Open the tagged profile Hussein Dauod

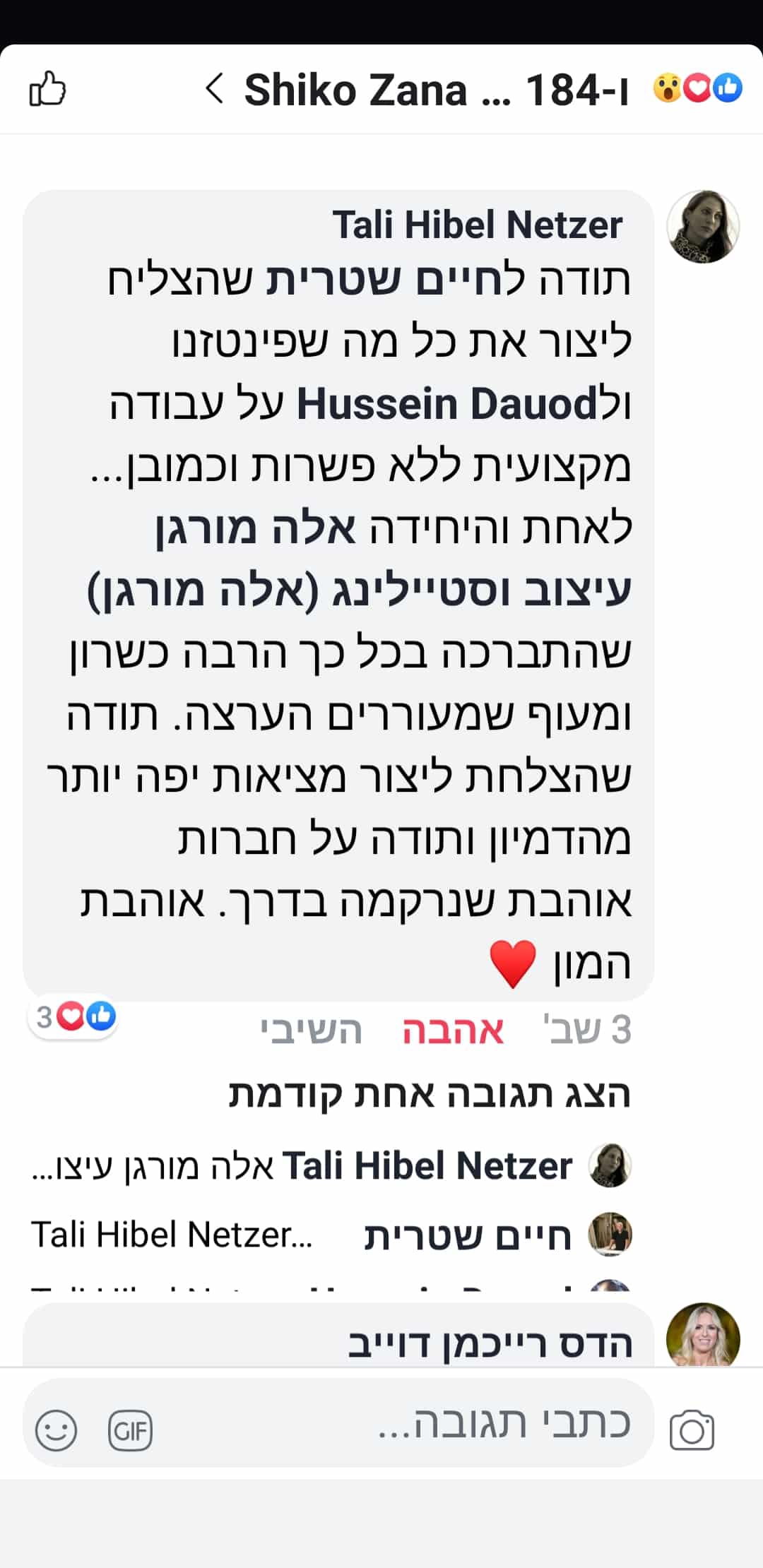[447, 404]
